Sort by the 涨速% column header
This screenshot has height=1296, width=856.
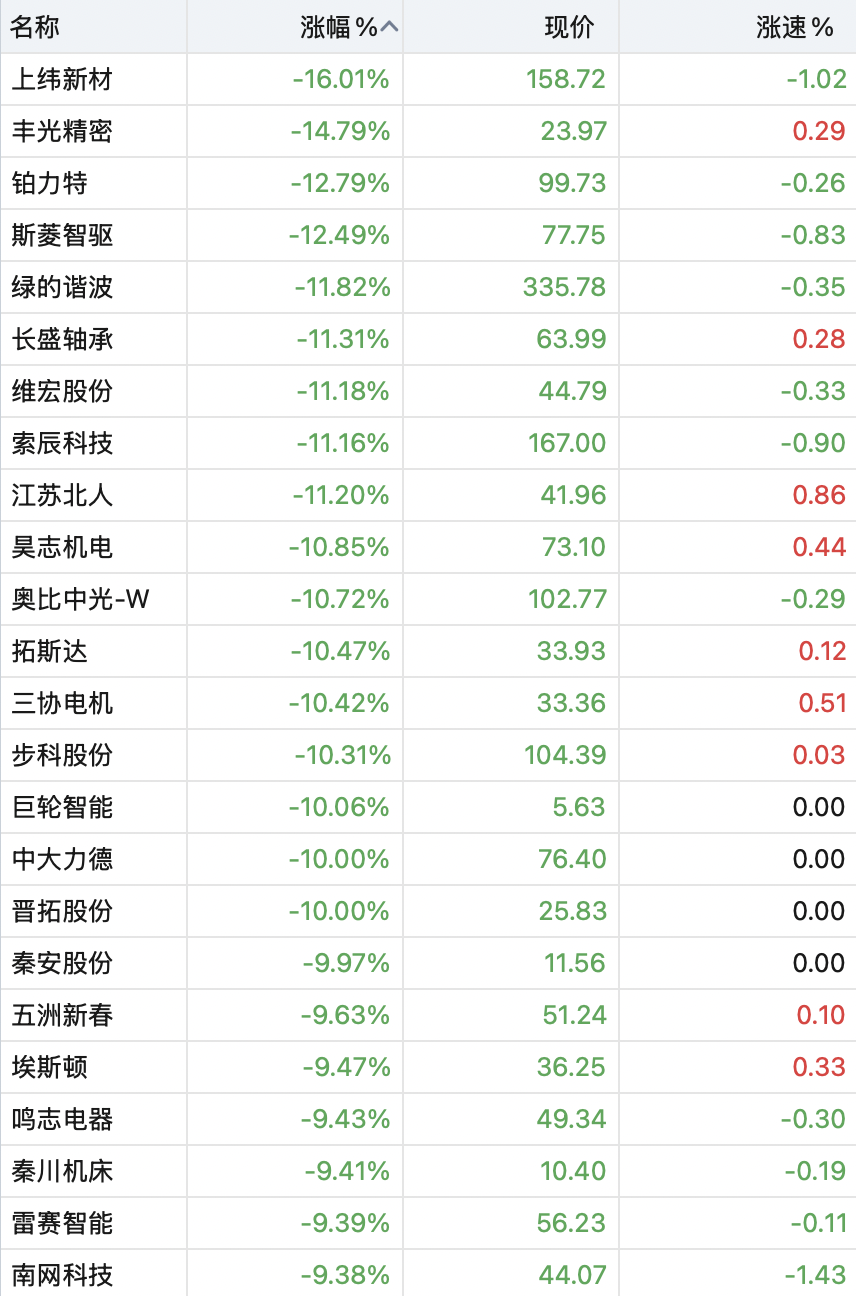click(738, 27)
